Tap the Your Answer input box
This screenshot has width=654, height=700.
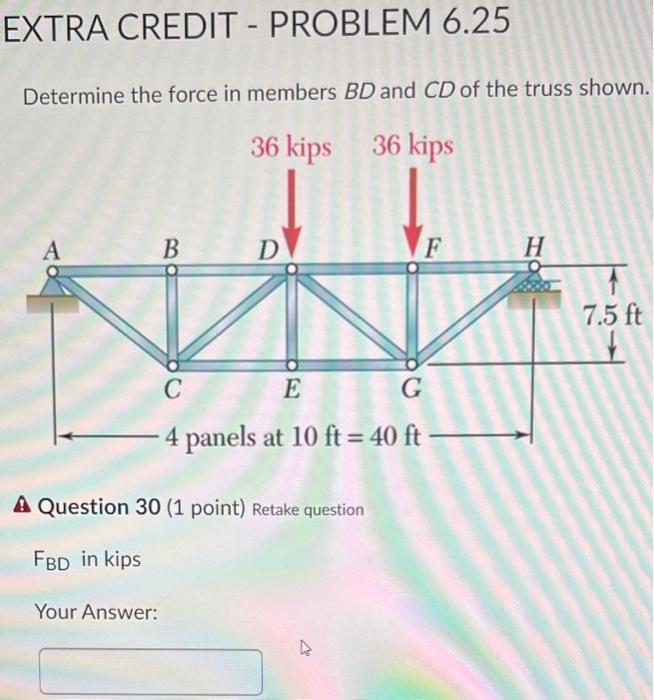(151, 671)
